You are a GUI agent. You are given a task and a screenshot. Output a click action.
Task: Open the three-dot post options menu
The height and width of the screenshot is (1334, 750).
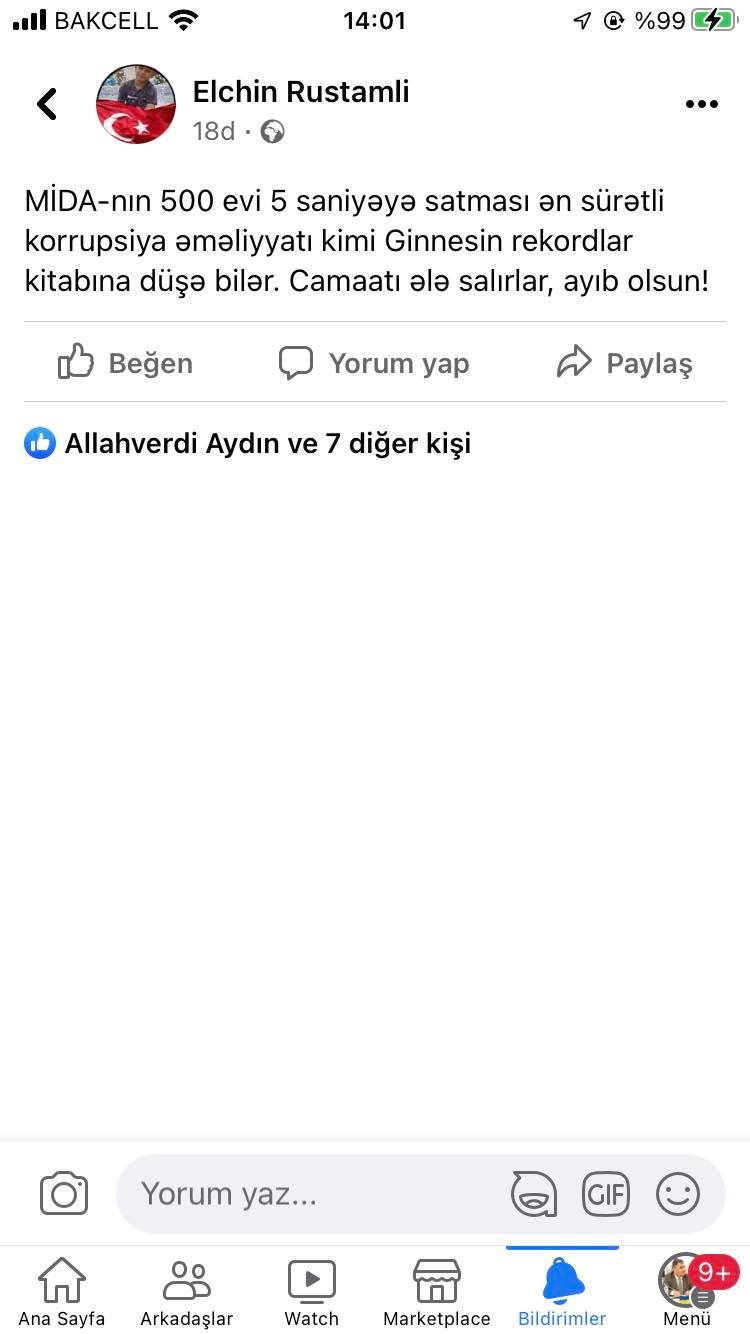point(702,104)
